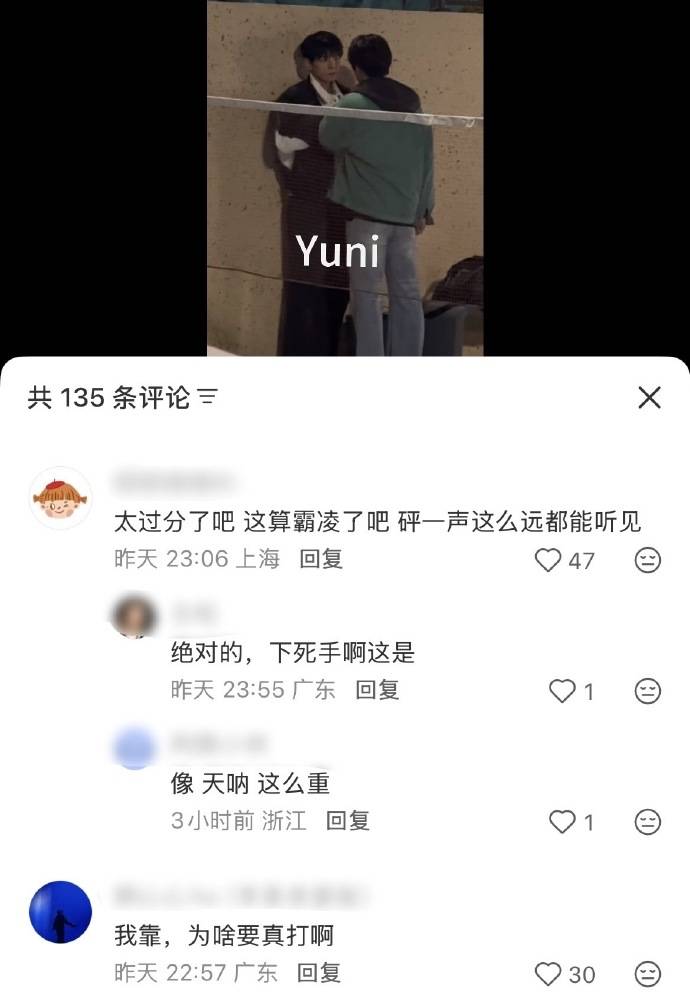
Task: Like the reply '像 天呐 这么重'
Action: pos(563,822)
